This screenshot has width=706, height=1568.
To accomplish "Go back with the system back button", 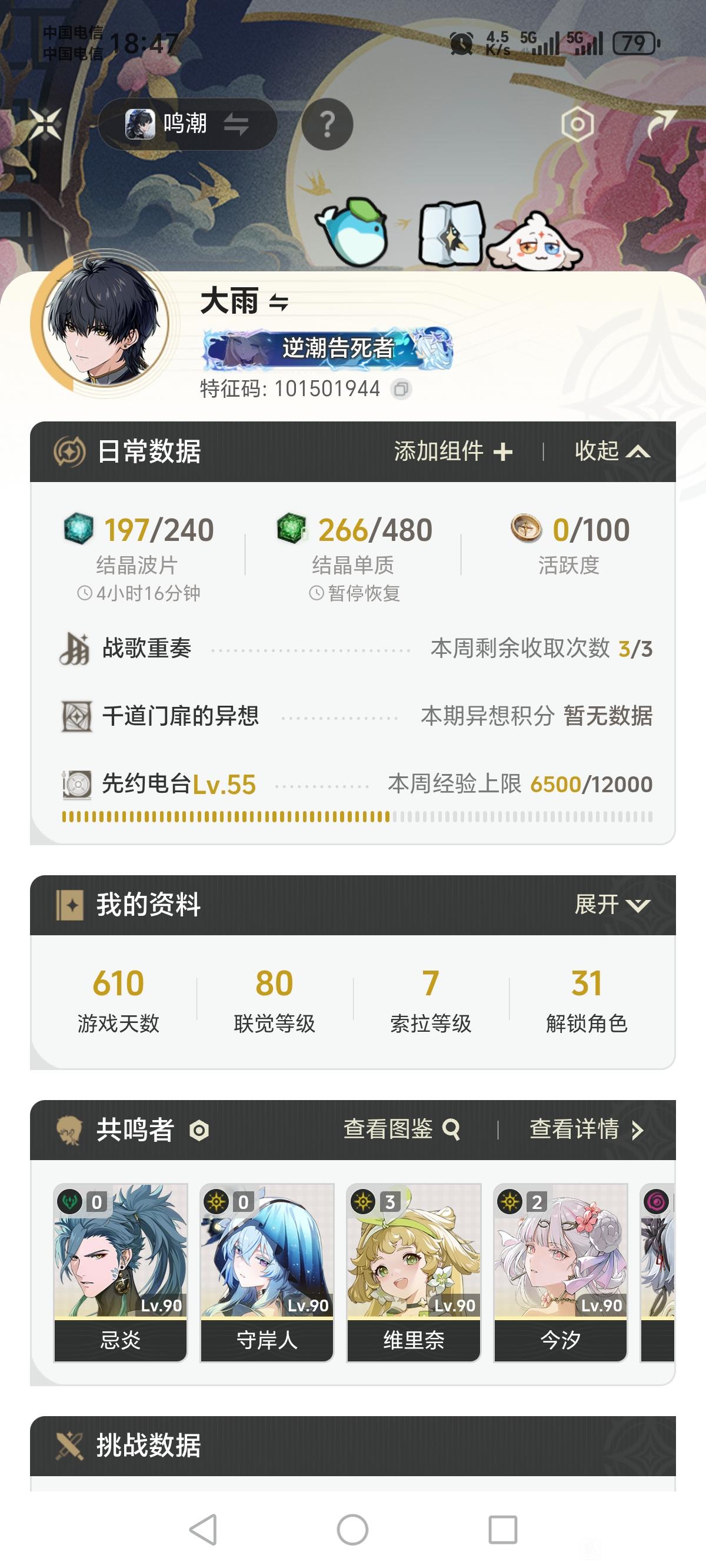I will (204, 1530).
